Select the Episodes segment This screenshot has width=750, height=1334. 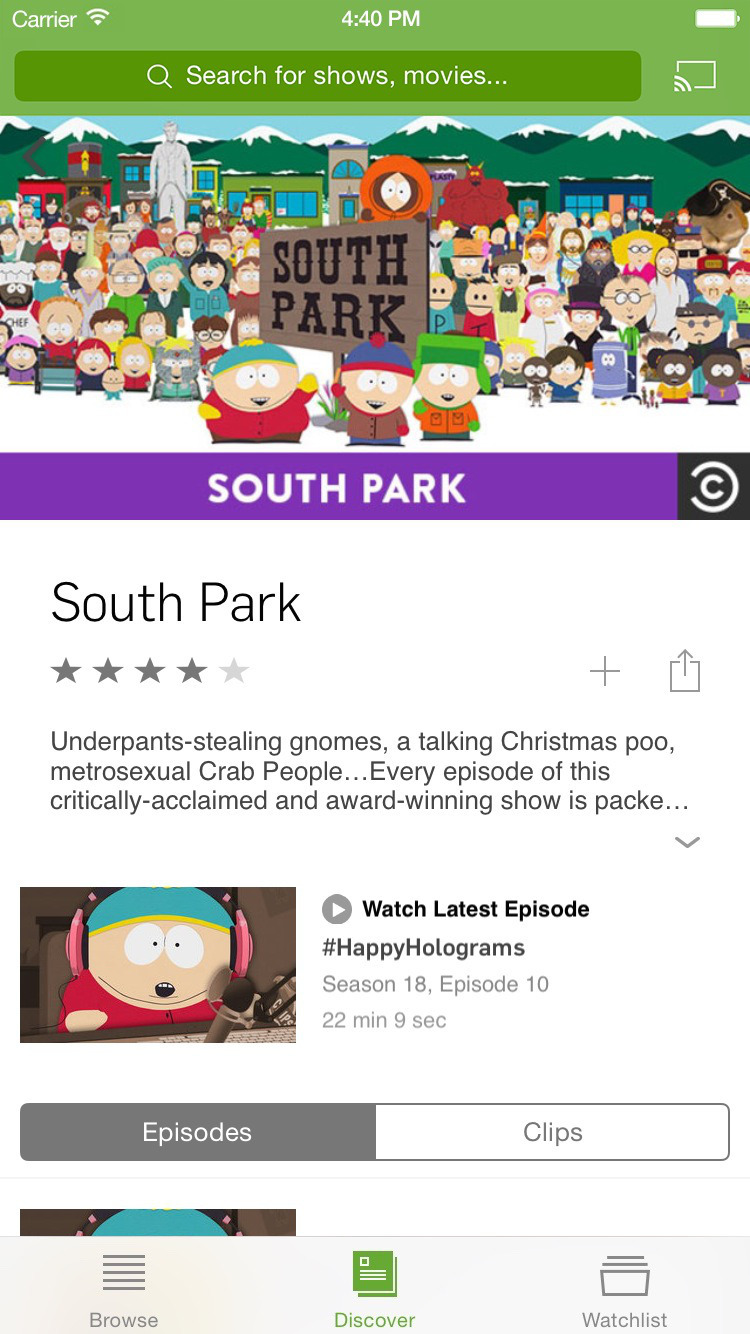click(x=198, y=1132)
